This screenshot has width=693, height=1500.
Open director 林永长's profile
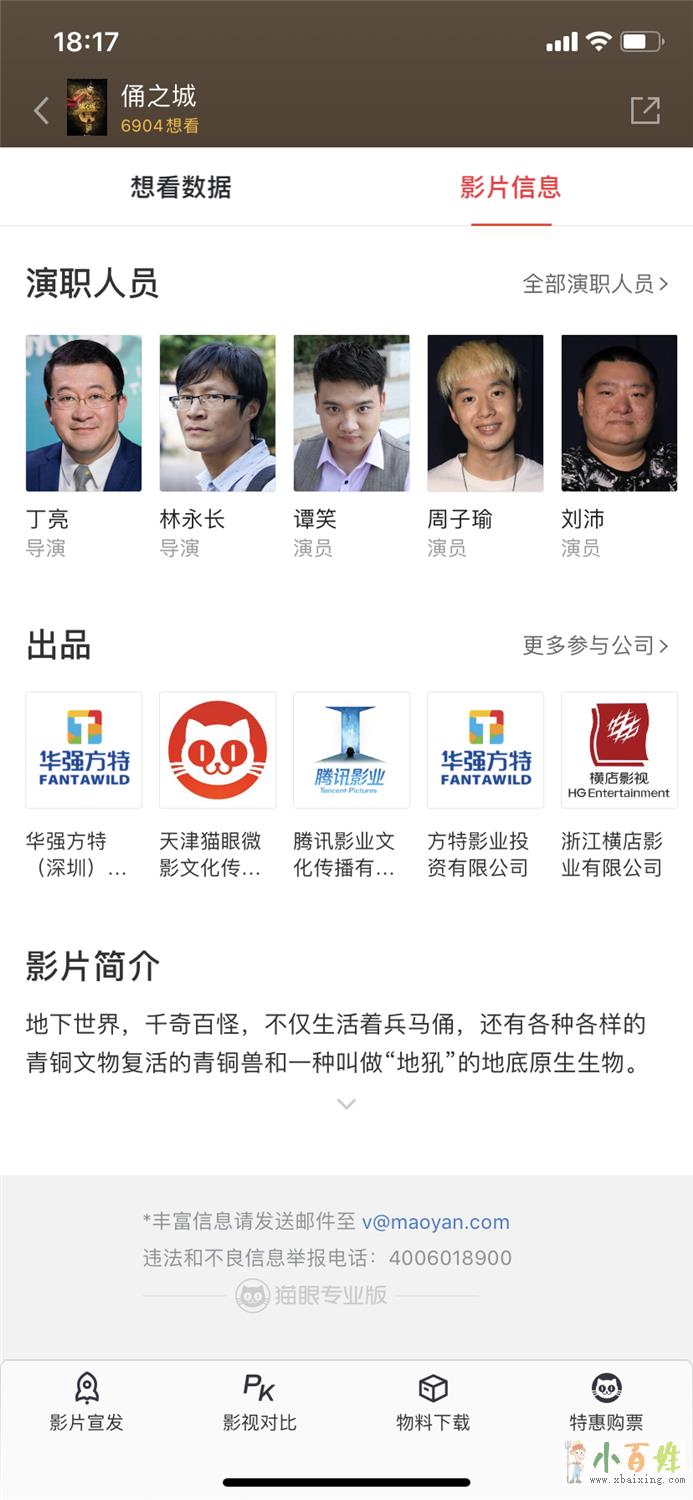coord(217,413)
